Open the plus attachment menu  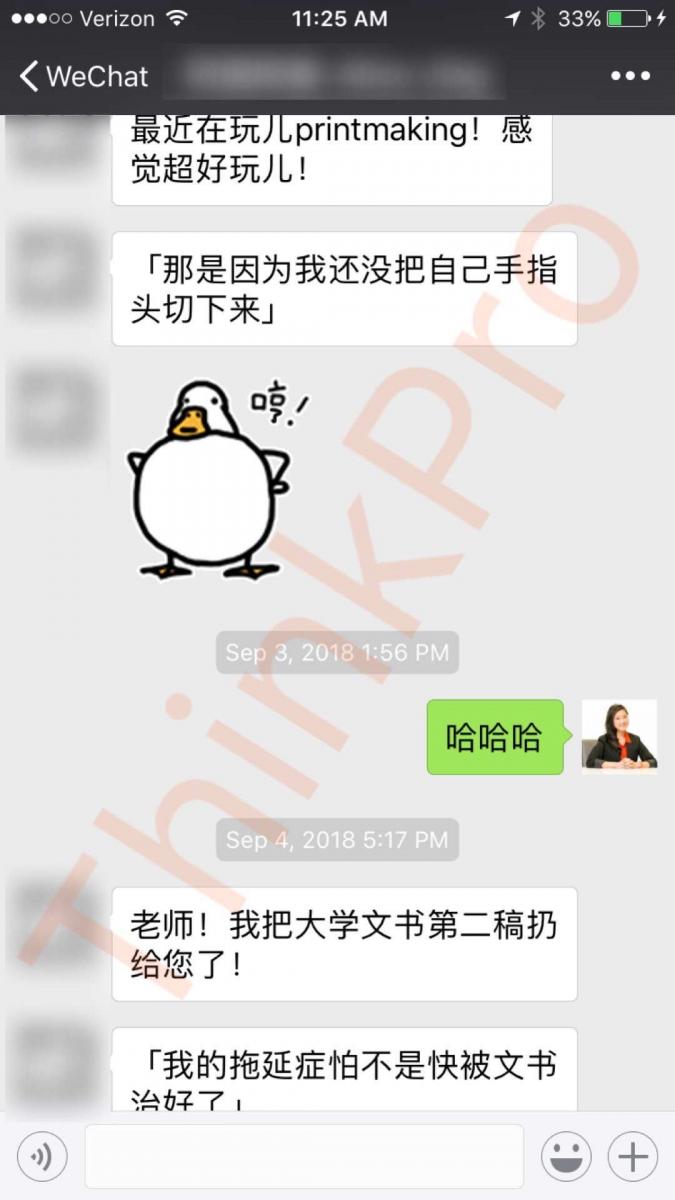pyautogui.click(x=632, y=1157)
